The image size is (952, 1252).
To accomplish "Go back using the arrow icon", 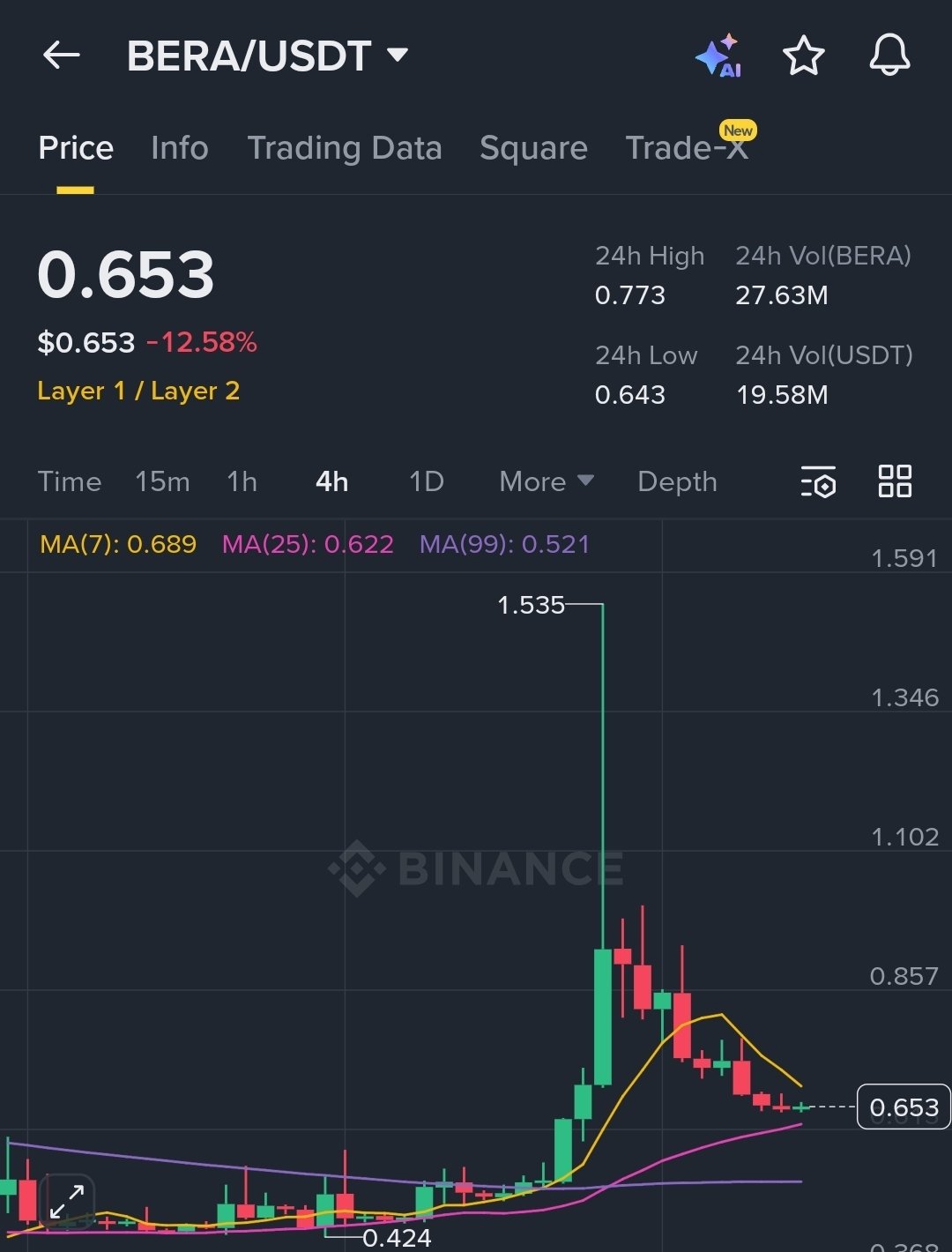I will coord(62,56).
